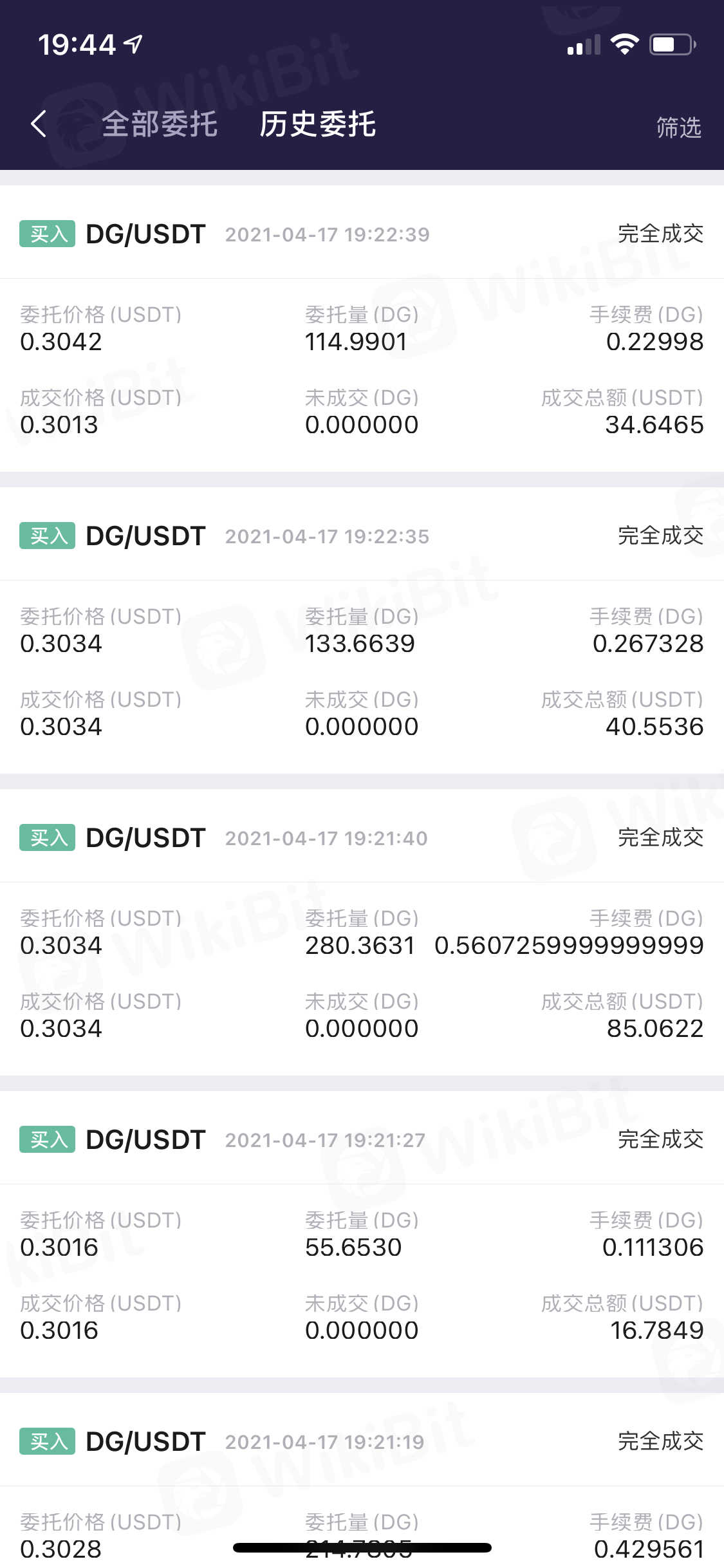
Task: Switch to the 全部委托 tab
Action: [160, 124]
